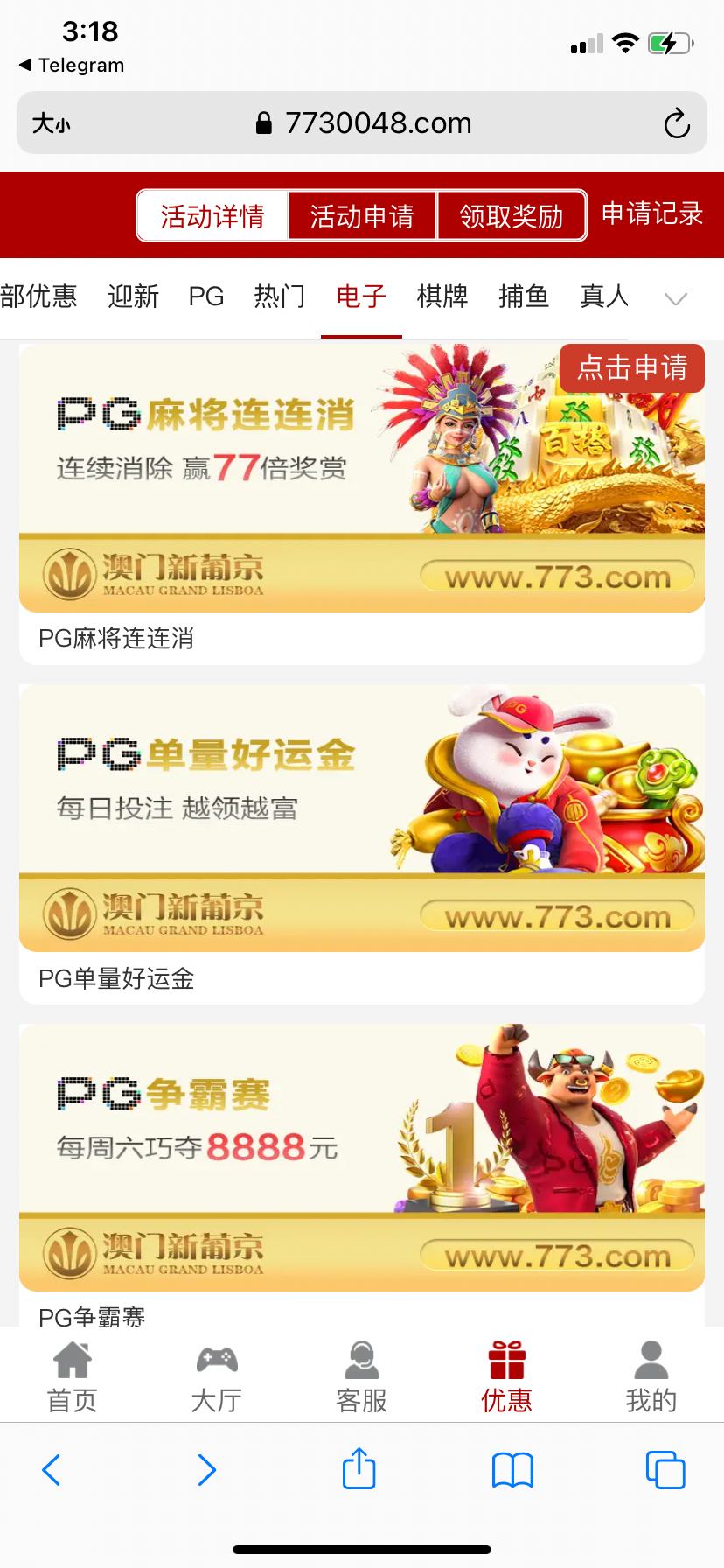Open the PG争霸赛 promotion card
724x1568 pixels.
362,1175
